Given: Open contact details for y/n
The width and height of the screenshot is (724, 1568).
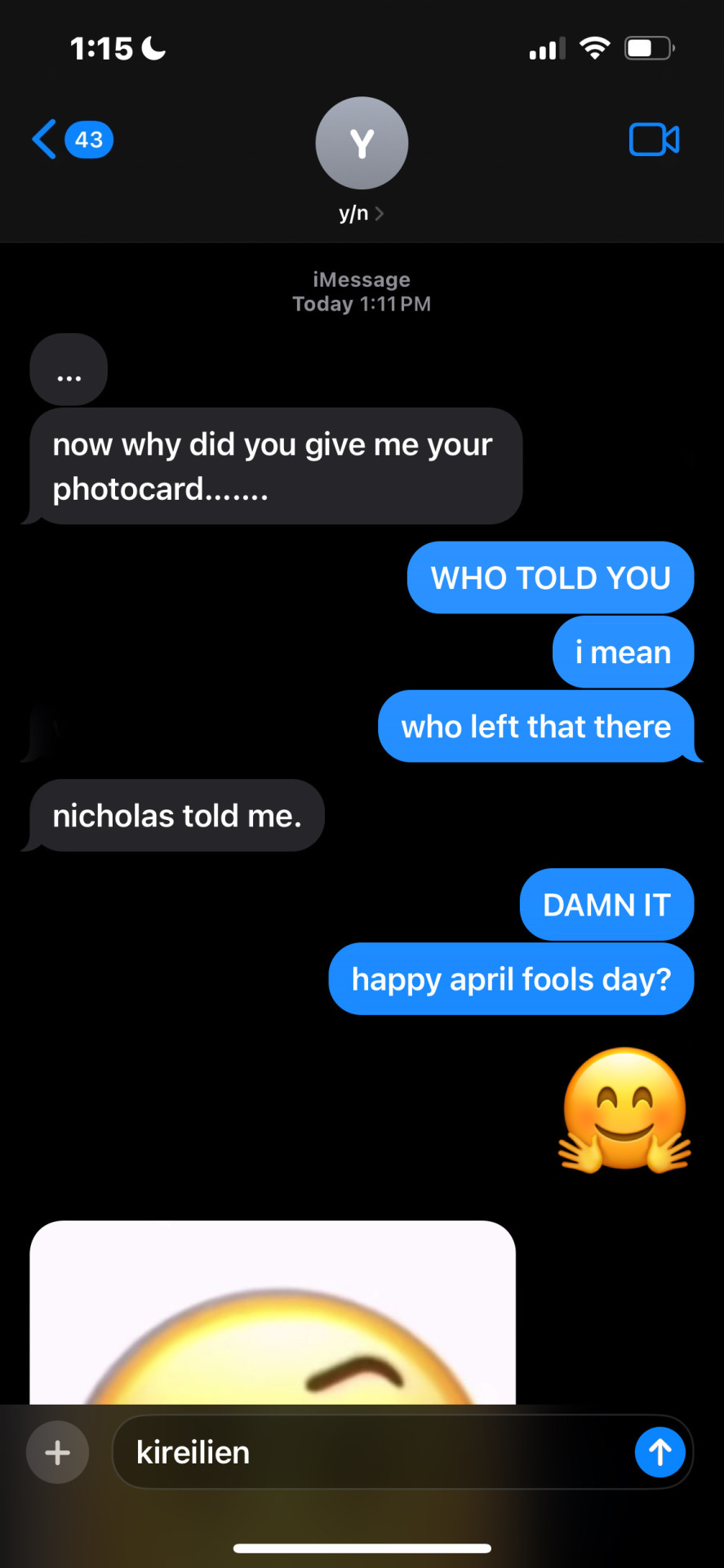Looking at the screenshot, I should coord(362,159).
